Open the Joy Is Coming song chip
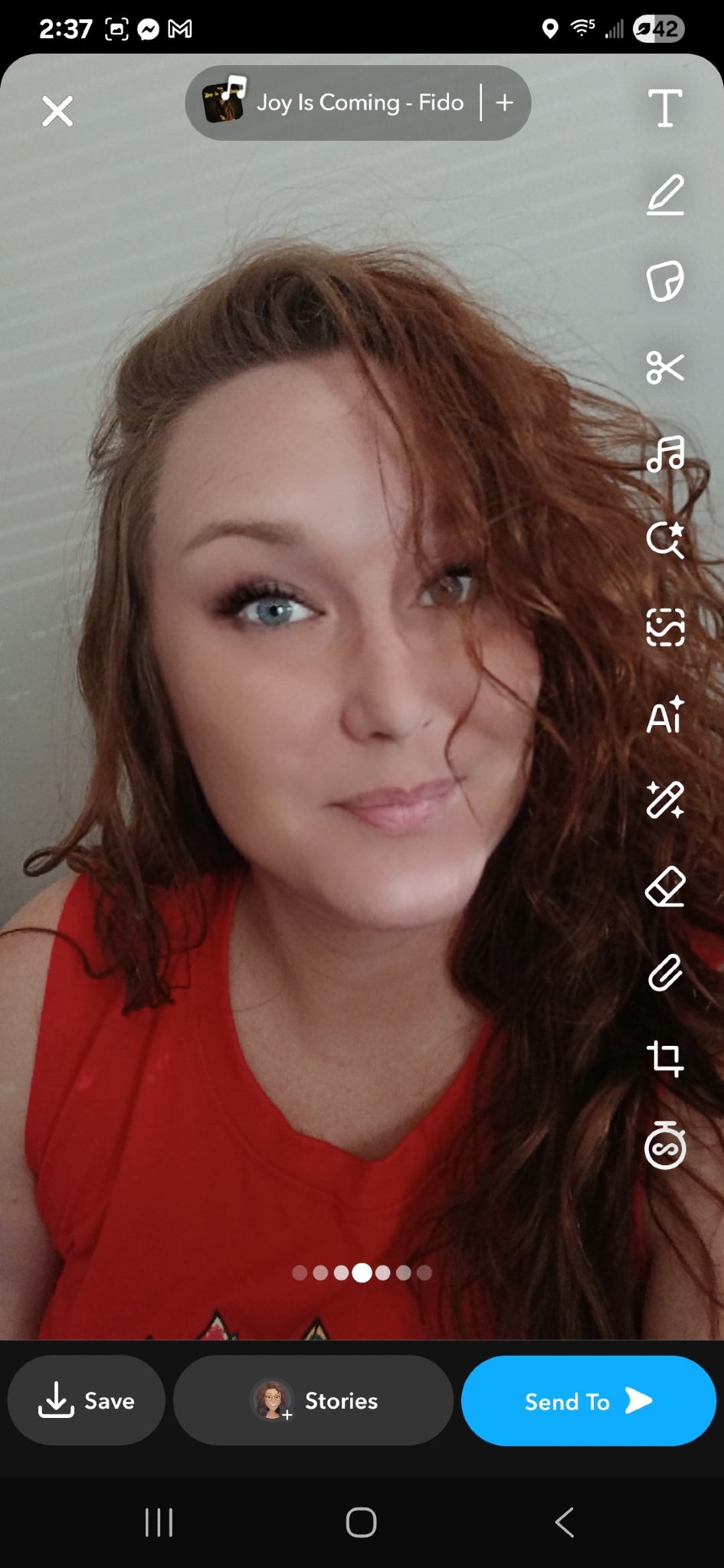724x1568 pixels. 333,103
